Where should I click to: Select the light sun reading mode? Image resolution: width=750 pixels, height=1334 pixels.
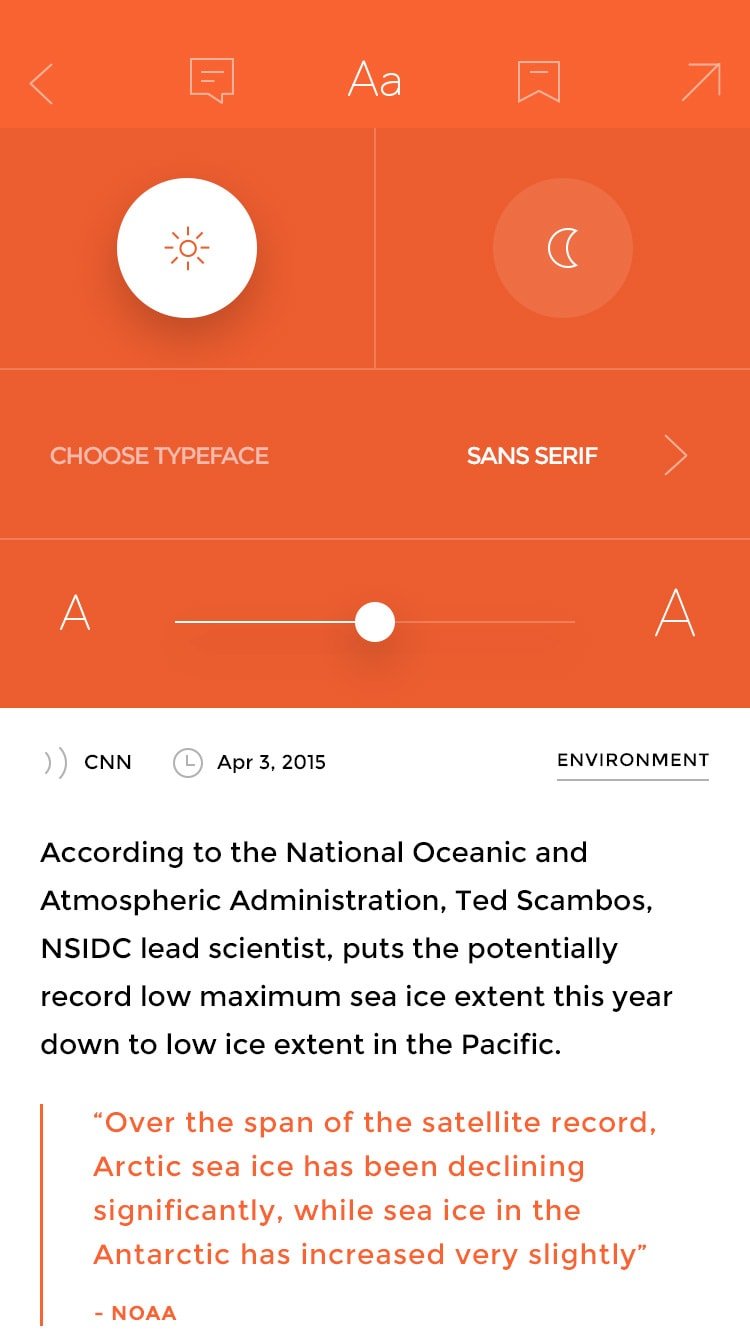pyautogui.click(x=187, y=248)
